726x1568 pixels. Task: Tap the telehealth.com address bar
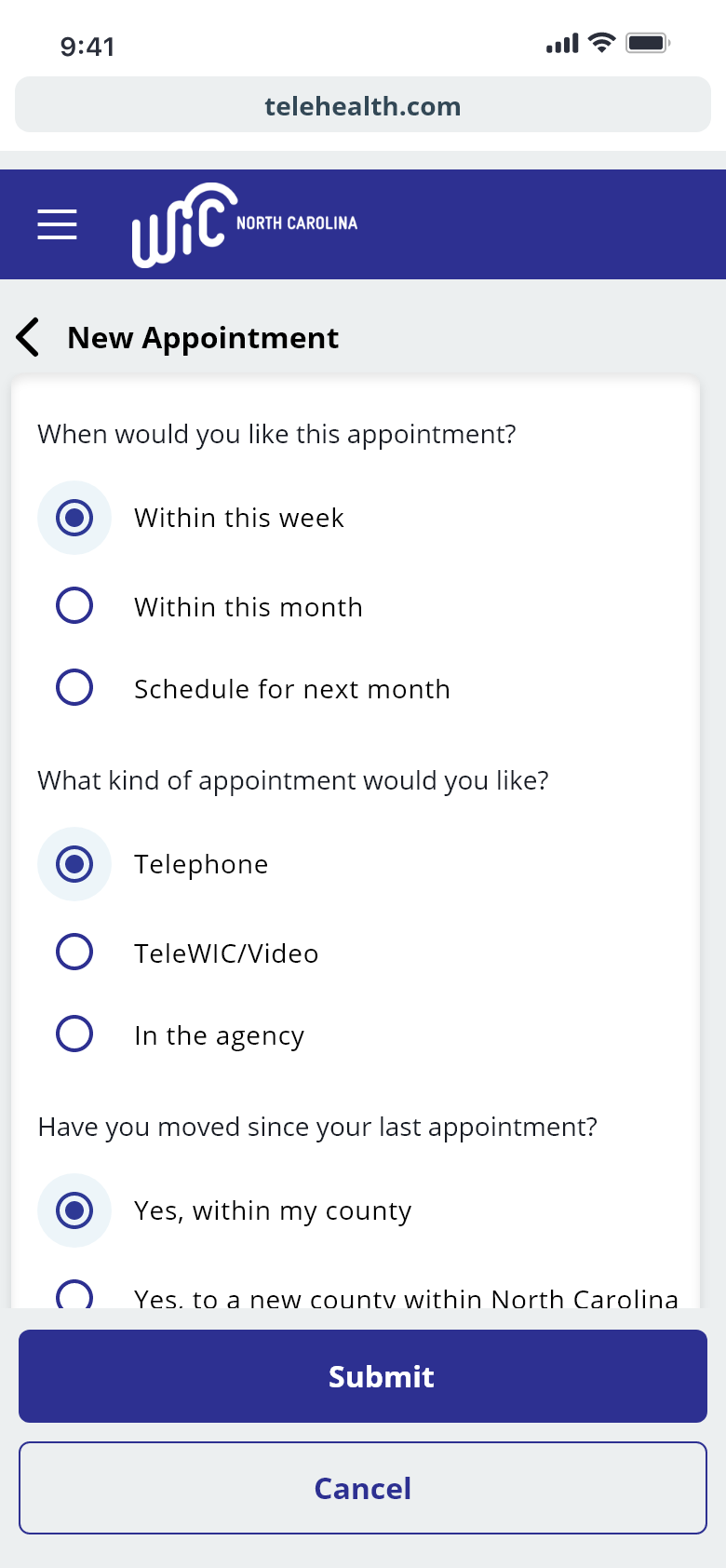[363, 105]
